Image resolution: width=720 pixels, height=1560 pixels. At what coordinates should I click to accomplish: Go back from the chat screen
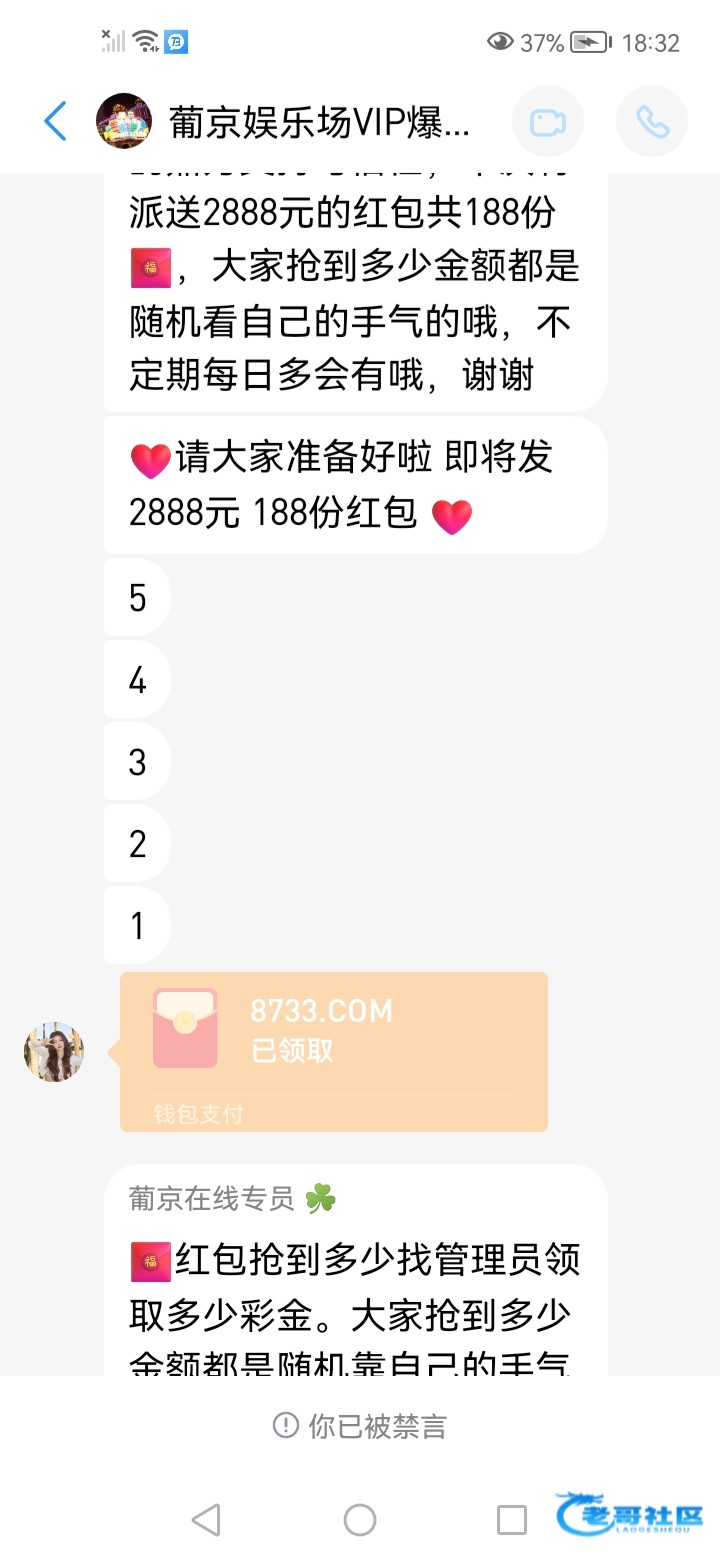pos(56,121)
